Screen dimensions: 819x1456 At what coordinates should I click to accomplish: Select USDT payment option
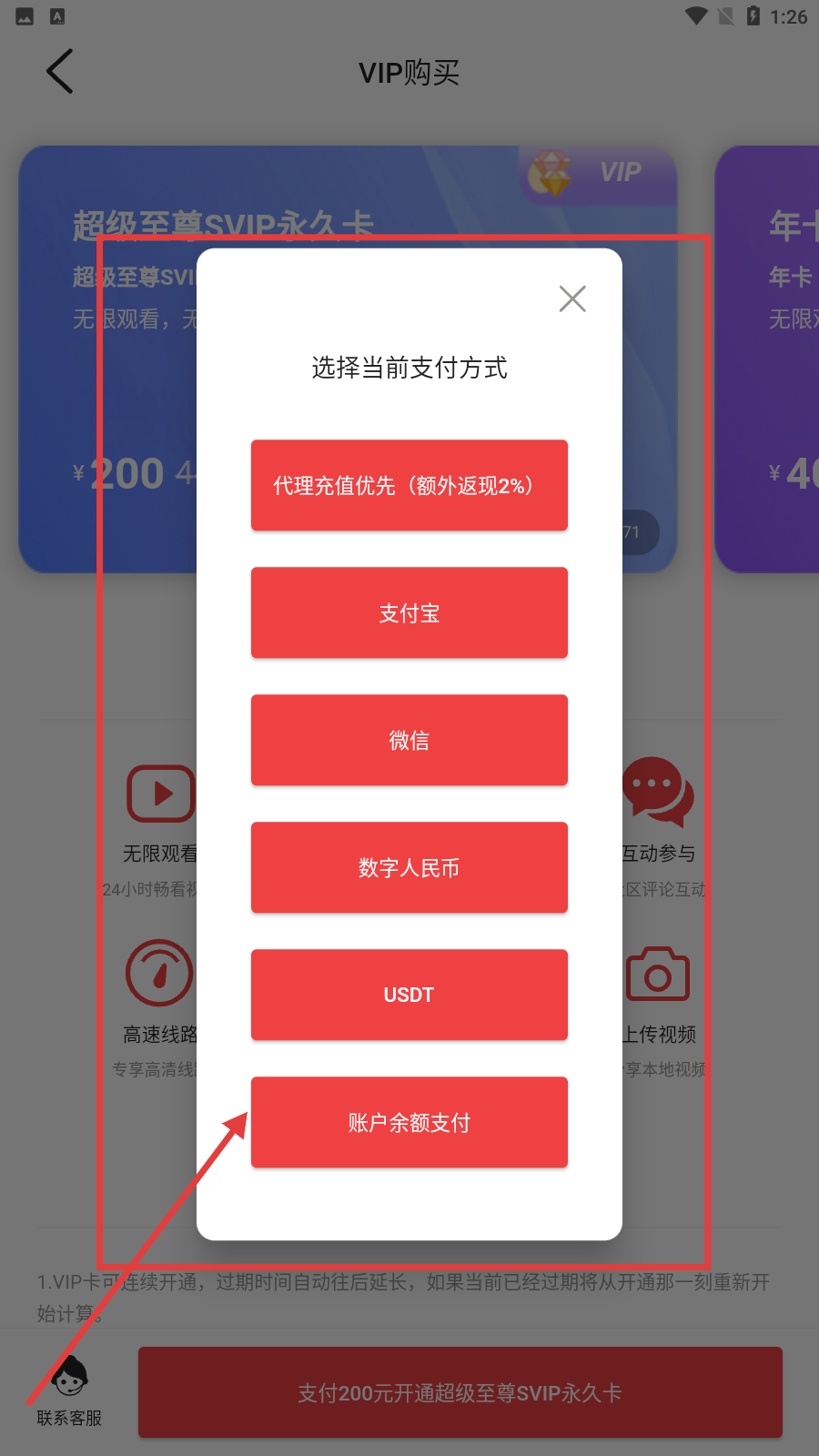click(409, 995)
